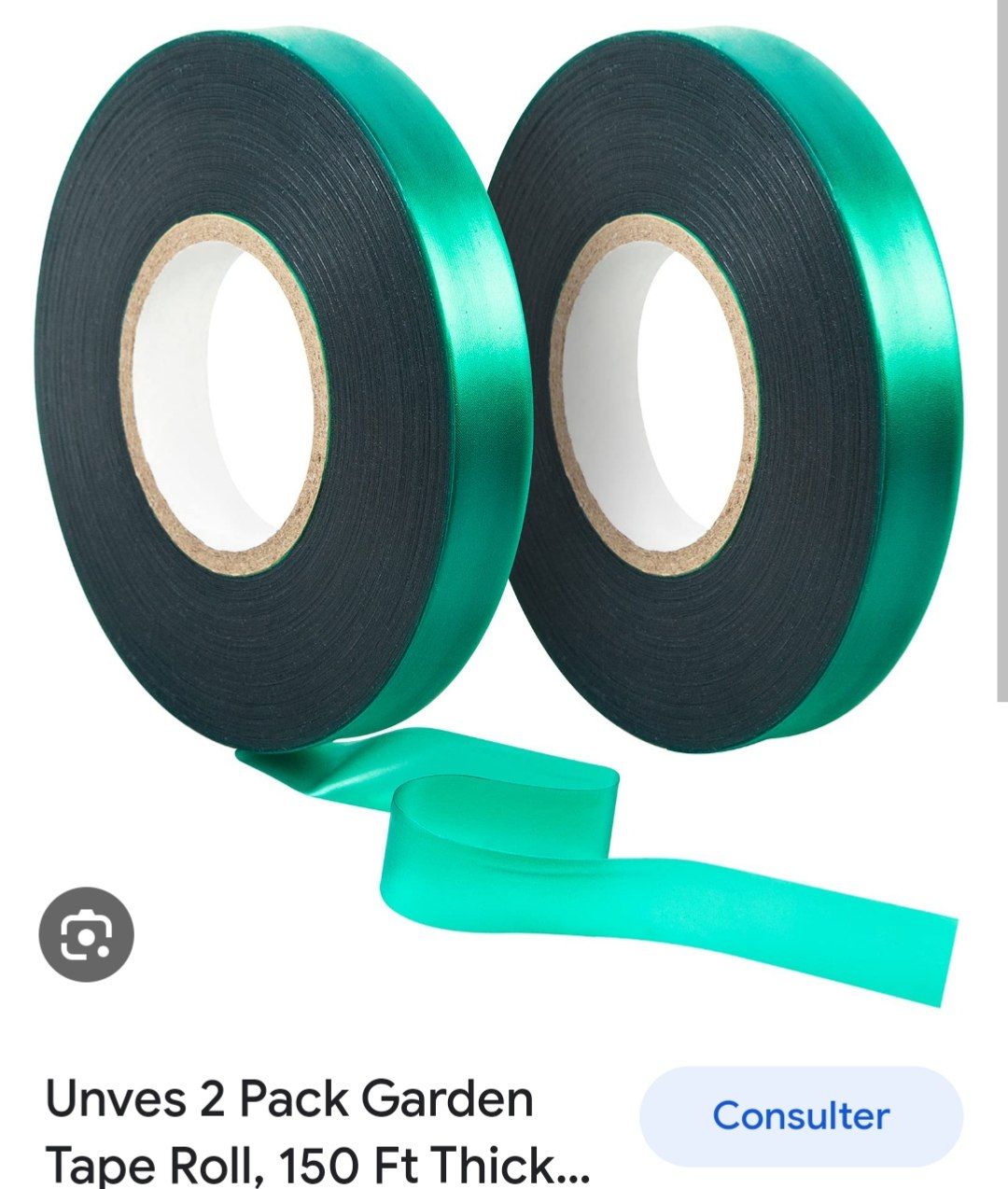Search this image with Google Lens
1008x1189 pixels.
point(86,934)
